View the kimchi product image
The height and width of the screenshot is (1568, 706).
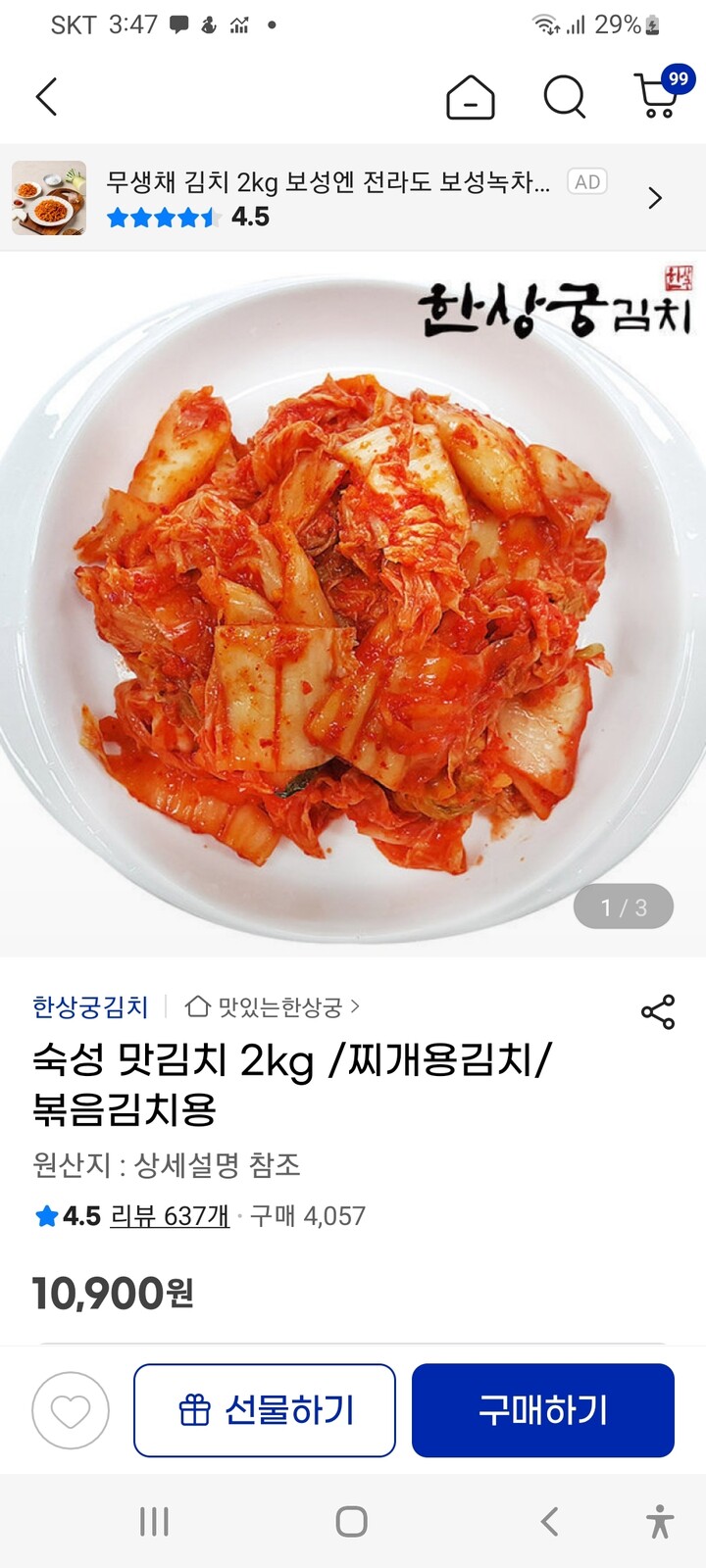pyautogui.click(x=353, y=605)
